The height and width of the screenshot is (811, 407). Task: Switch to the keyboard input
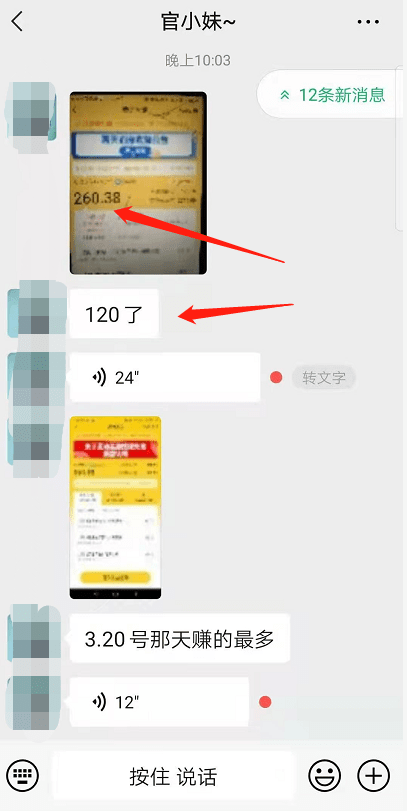[23, 776]
